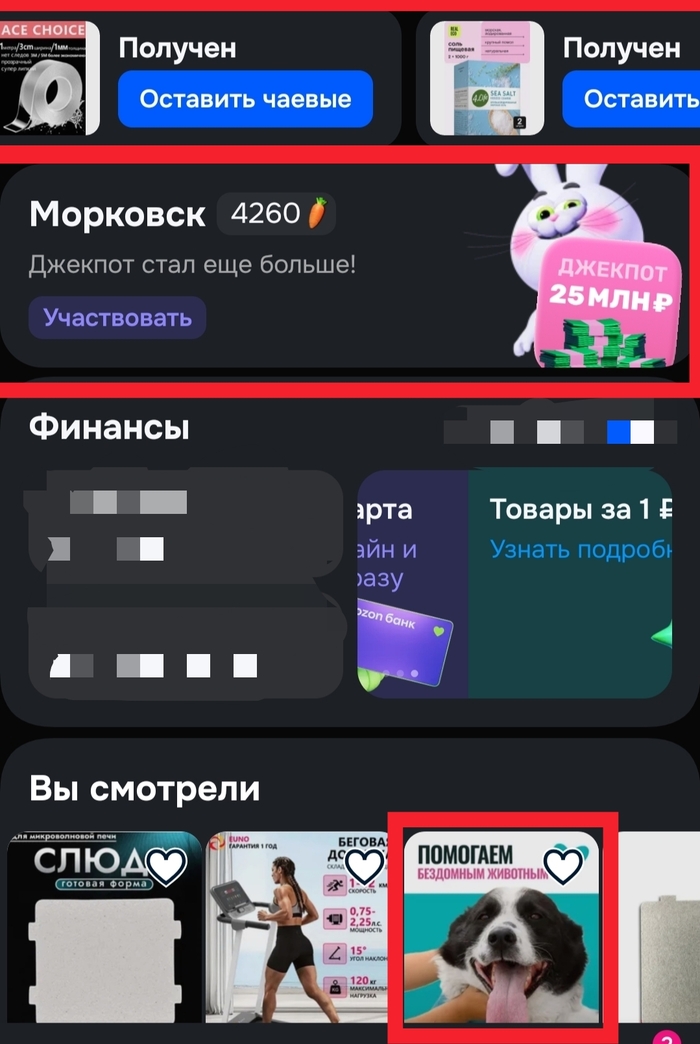
Task: Add the "Слюда" product to favorites
Action: pyautogui.click(x=167, y=866)
